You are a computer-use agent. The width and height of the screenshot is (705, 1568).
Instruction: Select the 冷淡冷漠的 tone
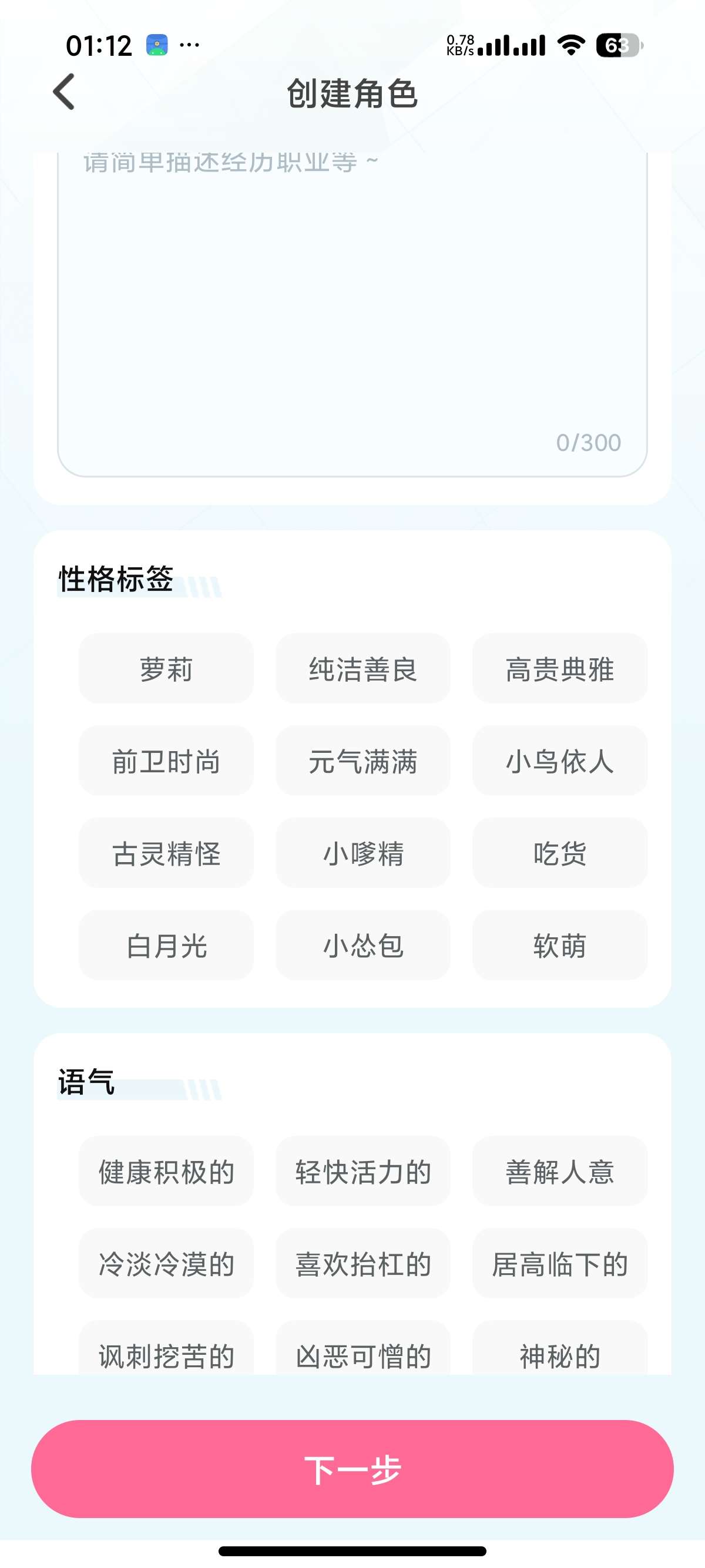[x=166, y=1264]
